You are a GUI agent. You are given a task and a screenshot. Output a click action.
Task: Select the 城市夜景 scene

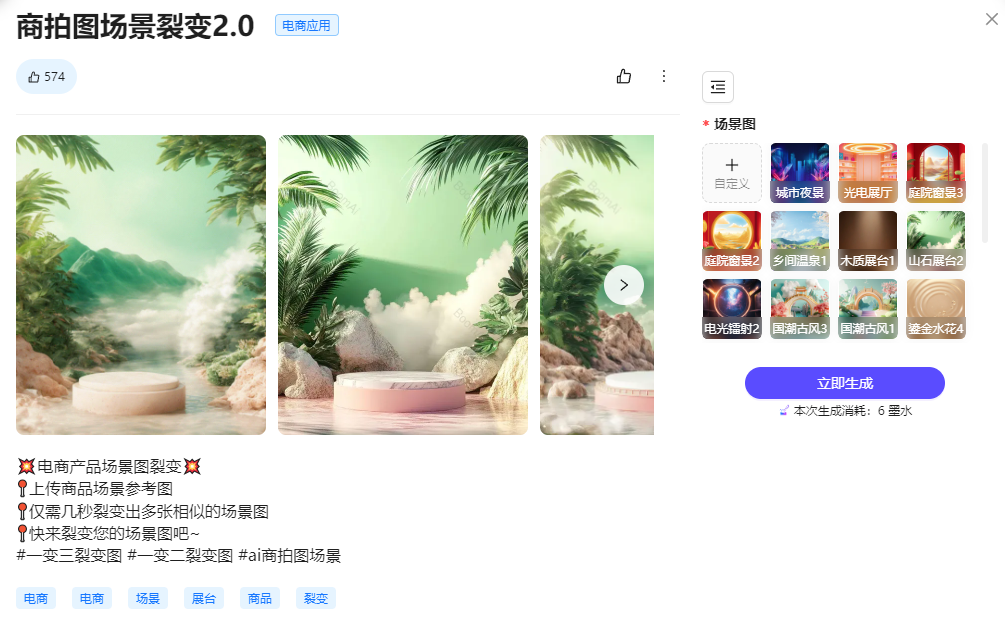tap(800, 173)
